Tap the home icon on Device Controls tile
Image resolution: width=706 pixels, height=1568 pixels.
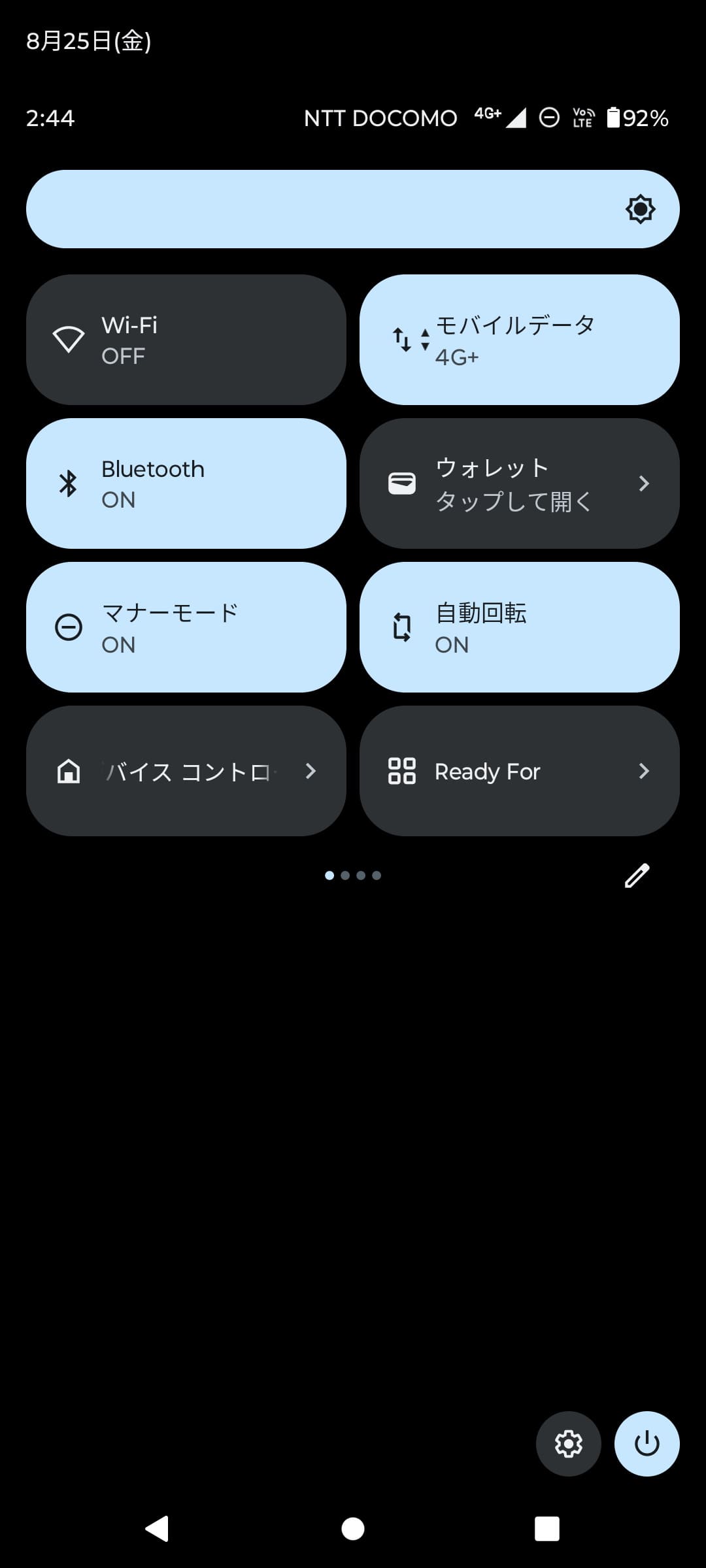pos(69,772)
